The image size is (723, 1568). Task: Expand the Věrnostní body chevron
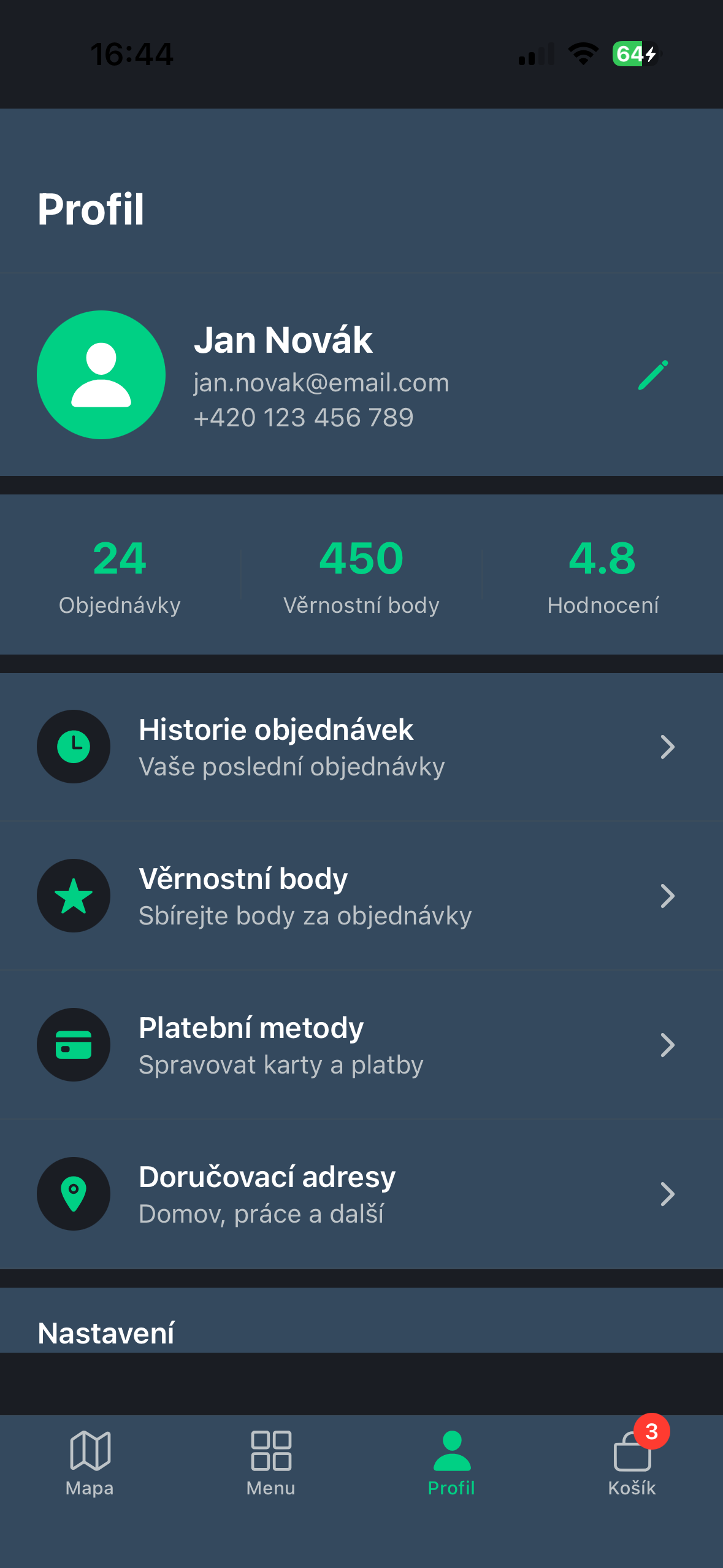point(668,896)
